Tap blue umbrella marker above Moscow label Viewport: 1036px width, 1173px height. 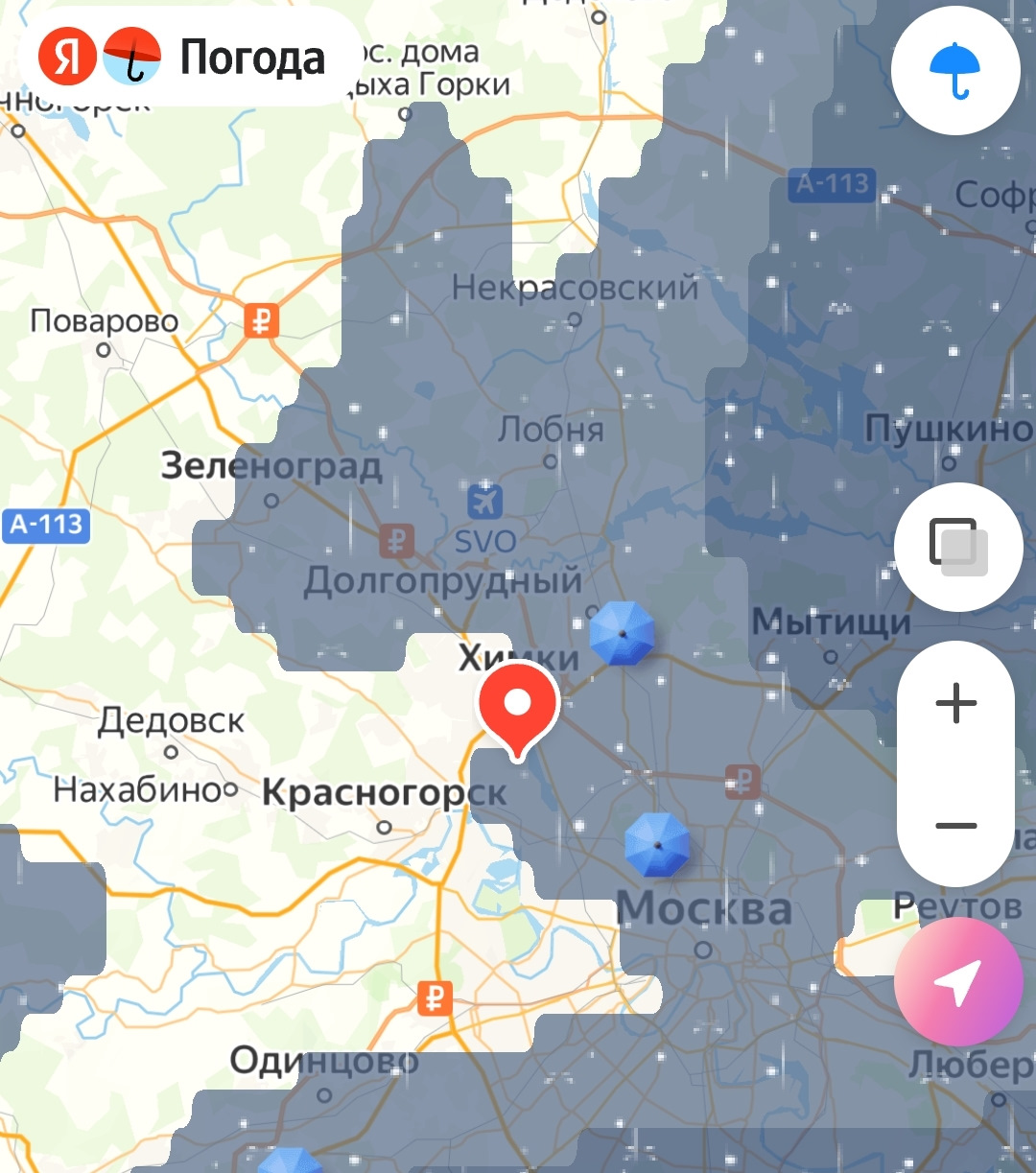tap(657, 845)
